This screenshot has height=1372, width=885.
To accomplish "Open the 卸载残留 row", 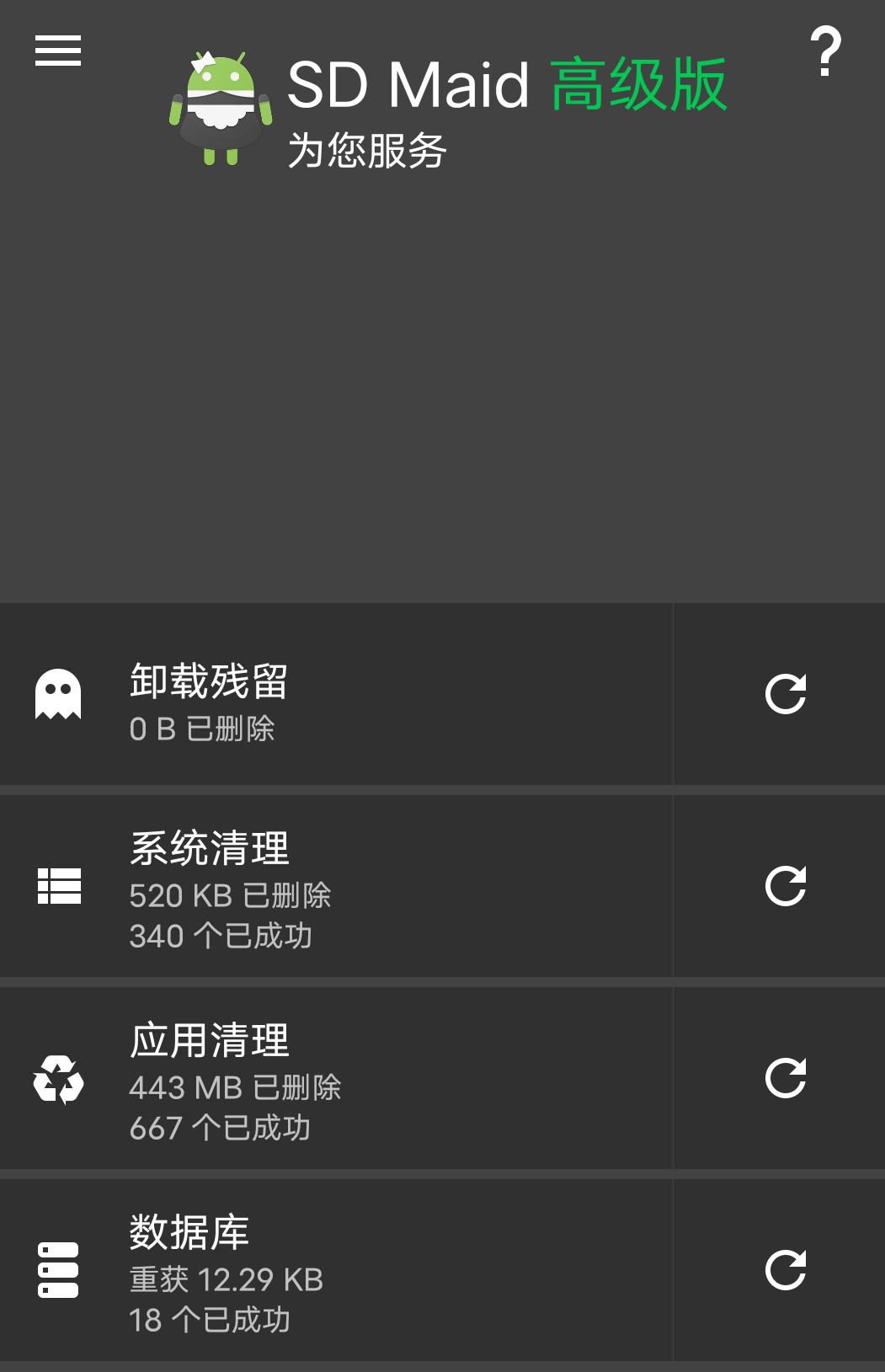I will pyautogui.click(x=337, y=695).
